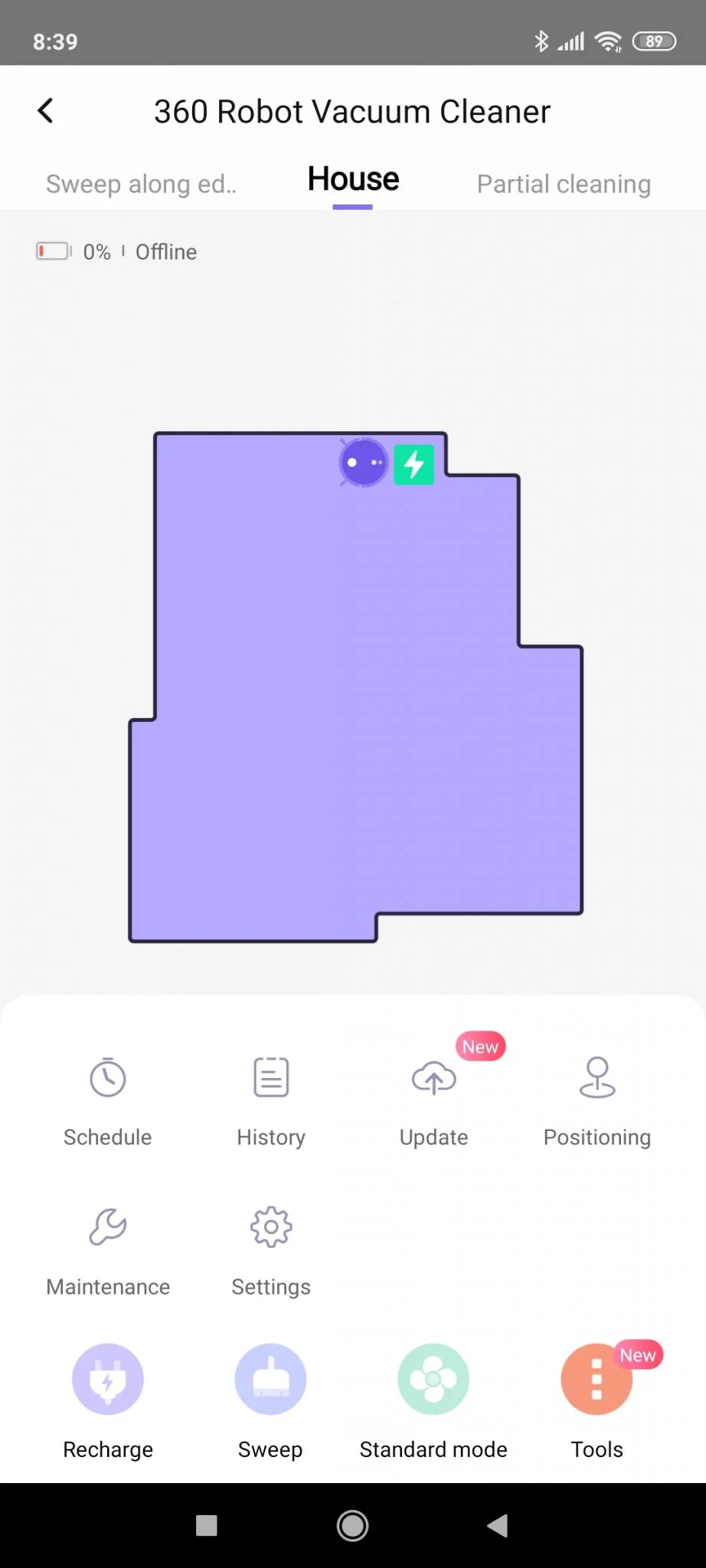View cleaning History

(271, 1099)
